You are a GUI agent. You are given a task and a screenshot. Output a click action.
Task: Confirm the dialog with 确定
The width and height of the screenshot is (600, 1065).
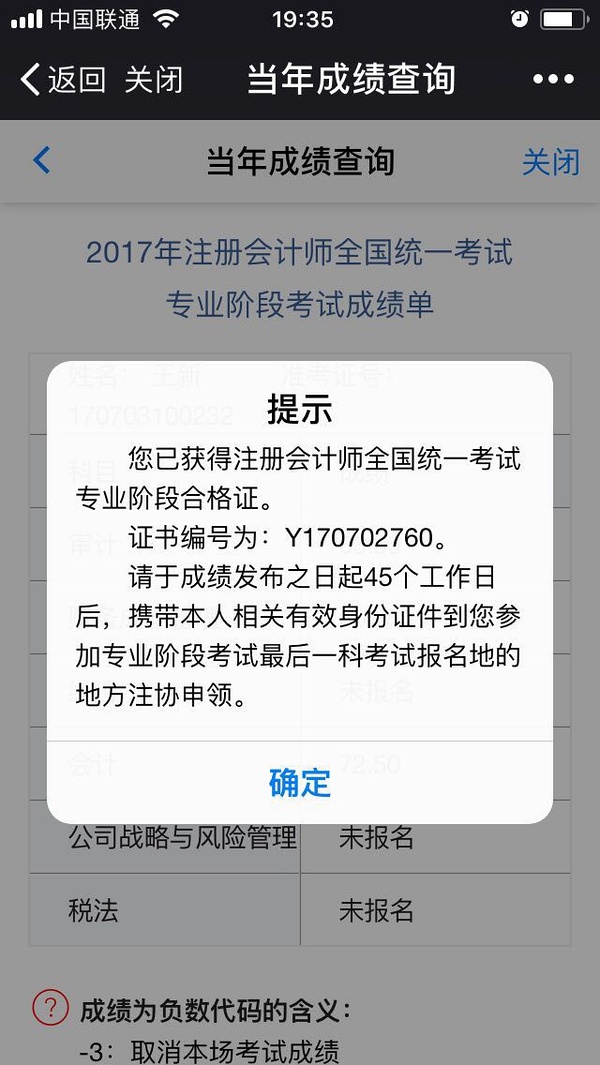pyautogui.click(x=299, y=782)
